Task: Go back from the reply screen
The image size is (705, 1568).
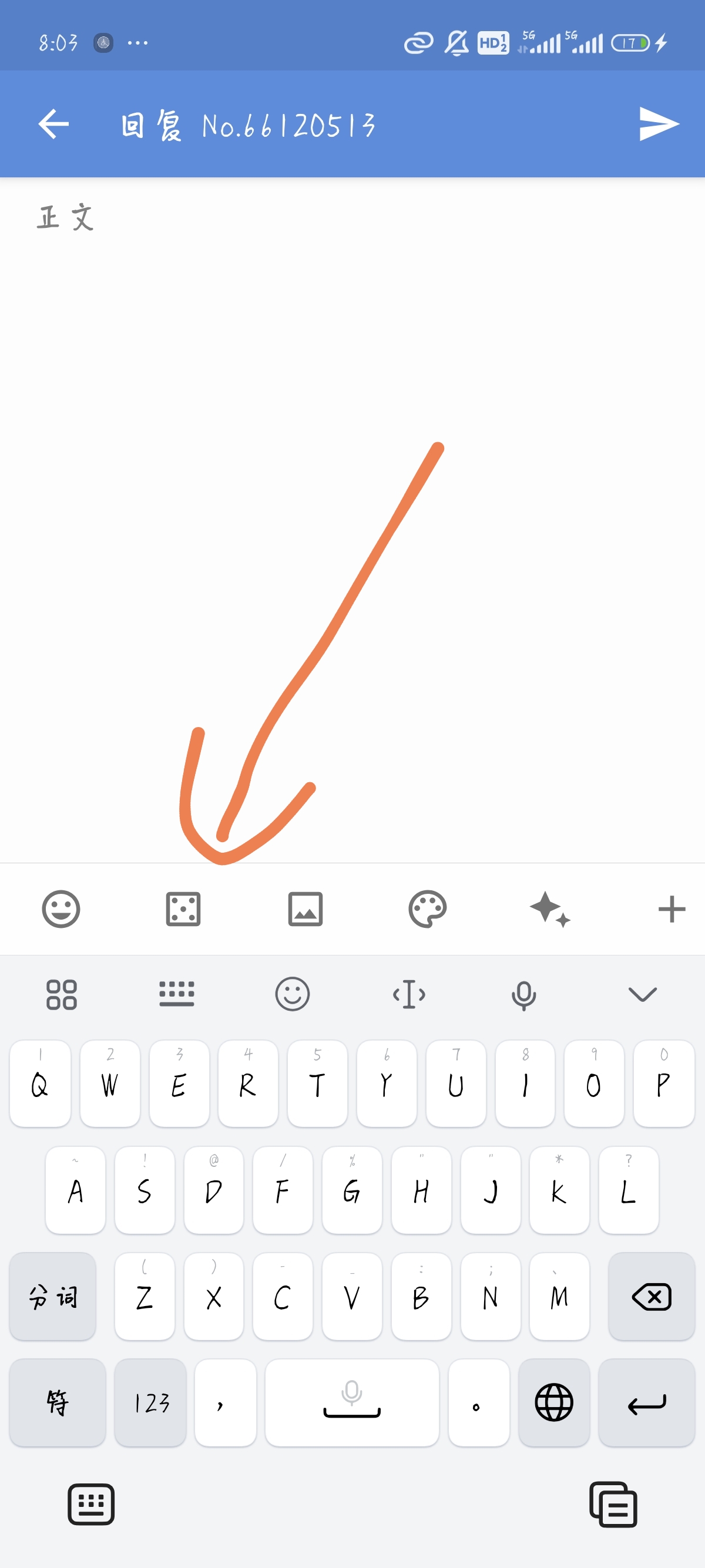Action: point(53,124)
